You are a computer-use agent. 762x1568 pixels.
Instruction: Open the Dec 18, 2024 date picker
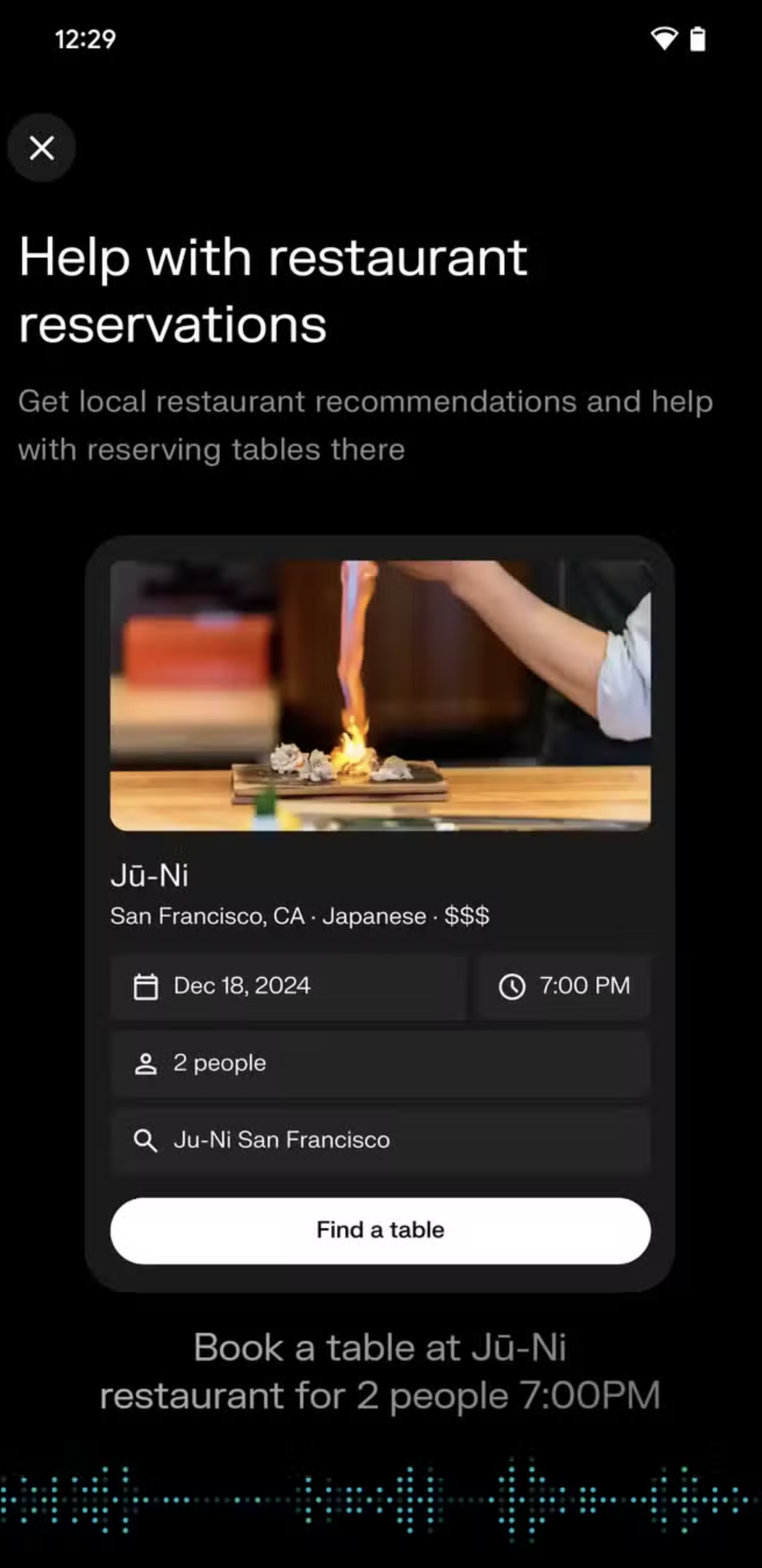click(288, 986)
